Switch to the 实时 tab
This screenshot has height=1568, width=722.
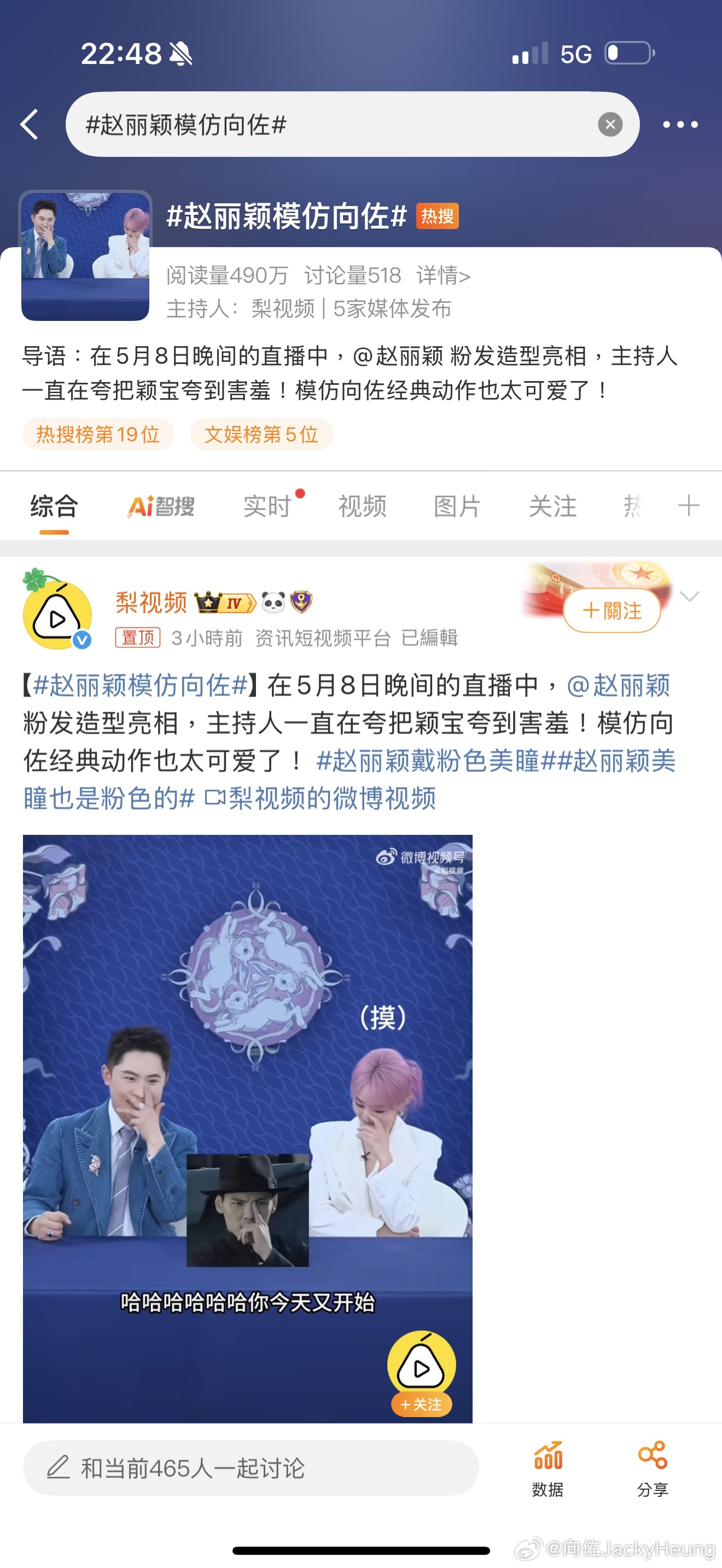click(x=266, y=506)
